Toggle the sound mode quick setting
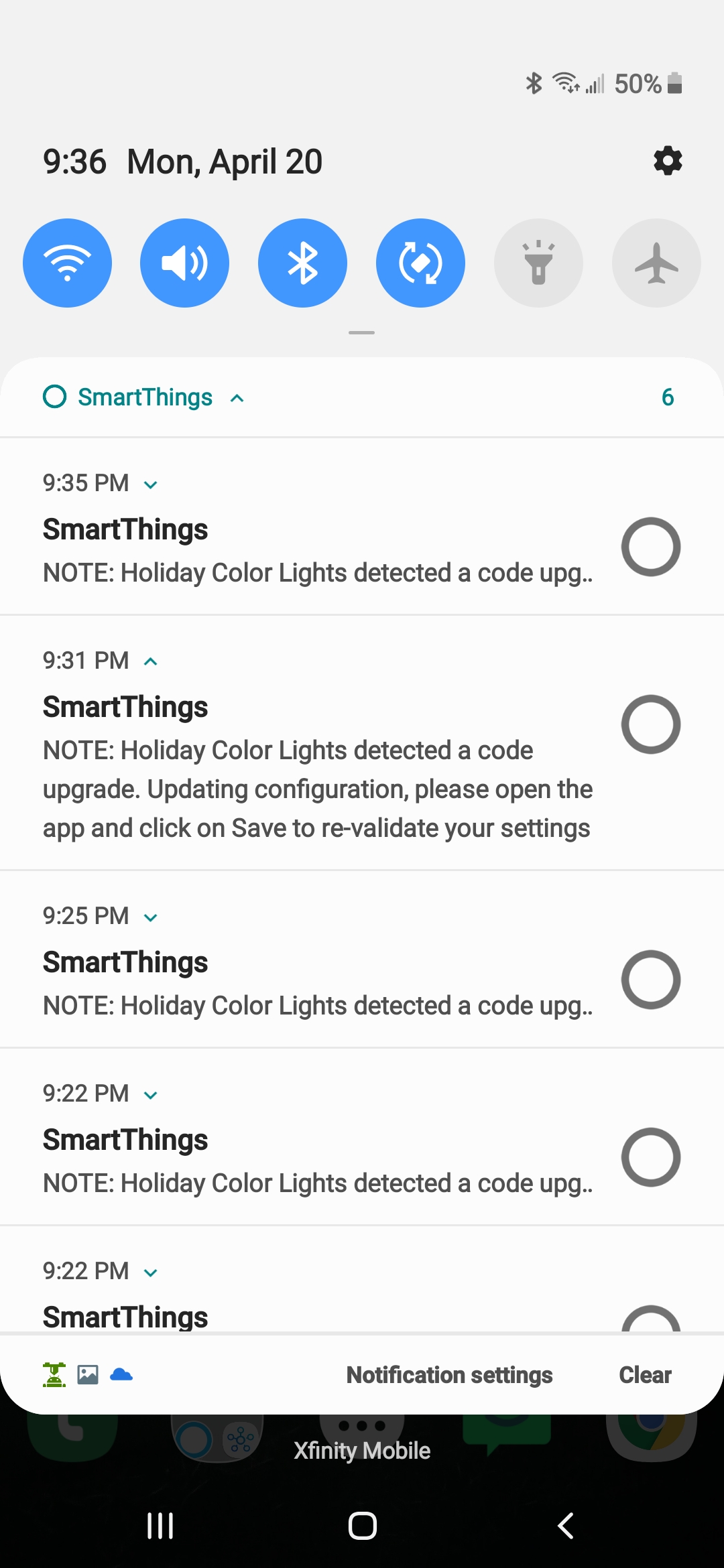Viewport: 724px width, 1568px height. pos(184,263)
